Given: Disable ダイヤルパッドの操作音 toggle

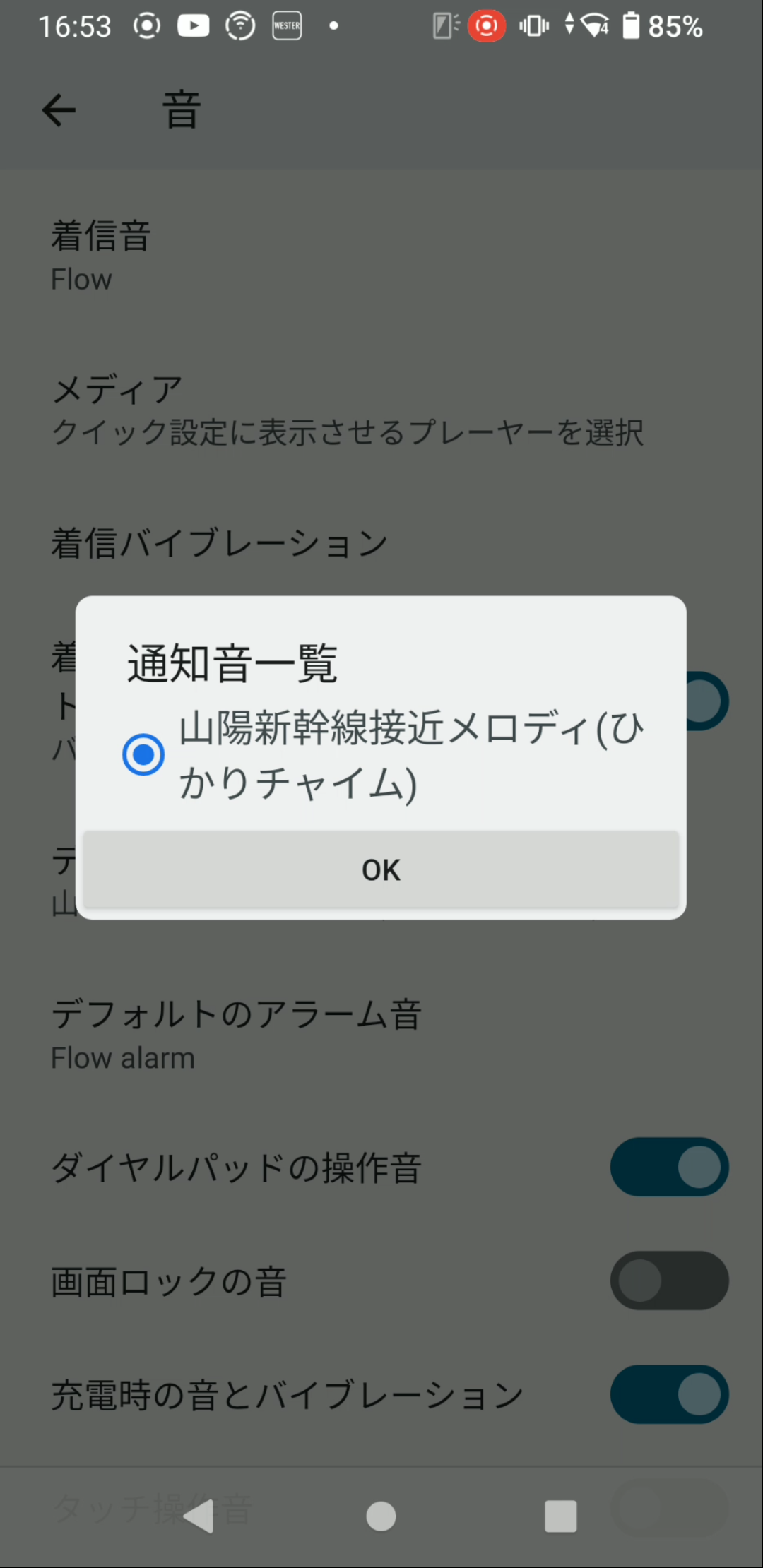Looking at the screenshot, I should (x=668, y=1167).
